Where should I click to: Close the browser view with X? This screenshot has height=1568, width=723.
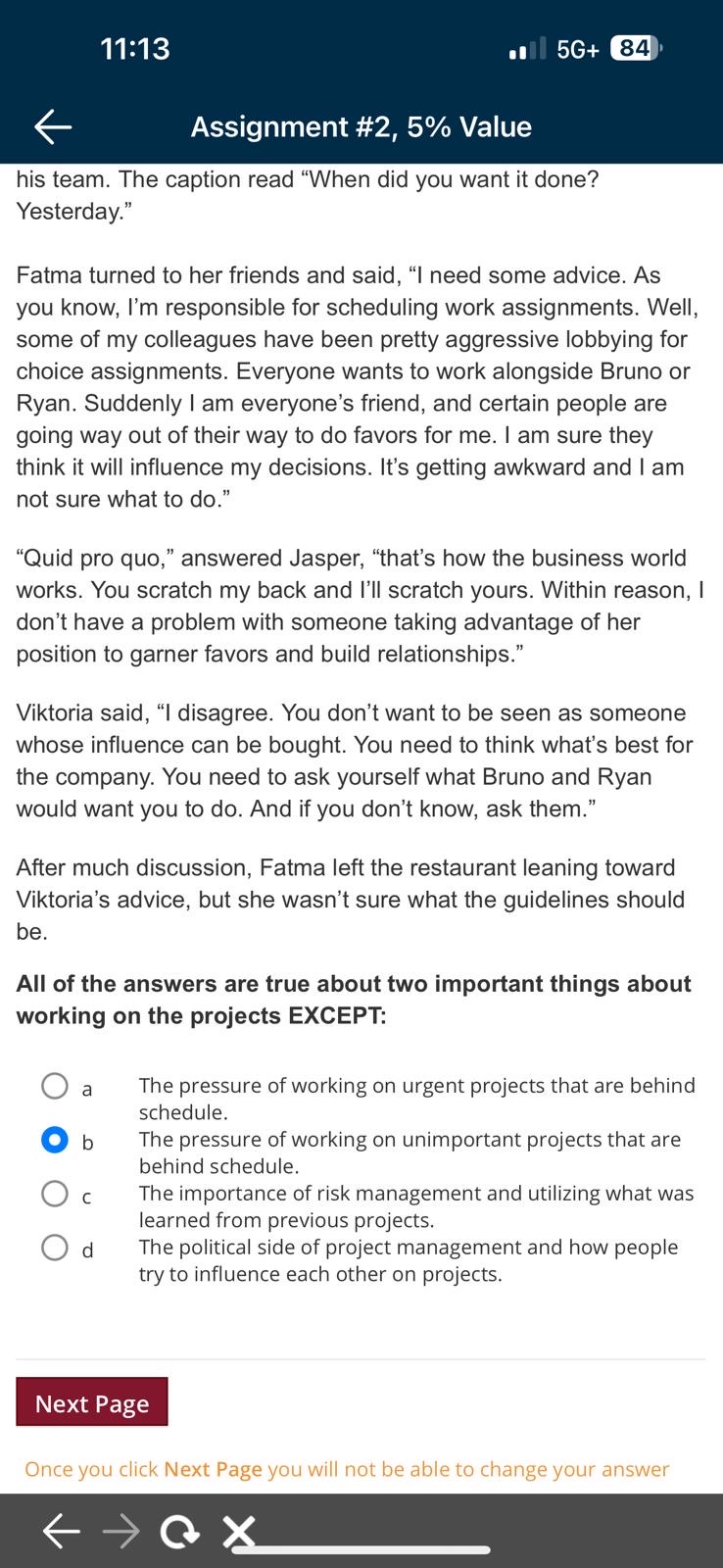[238, 1531]
